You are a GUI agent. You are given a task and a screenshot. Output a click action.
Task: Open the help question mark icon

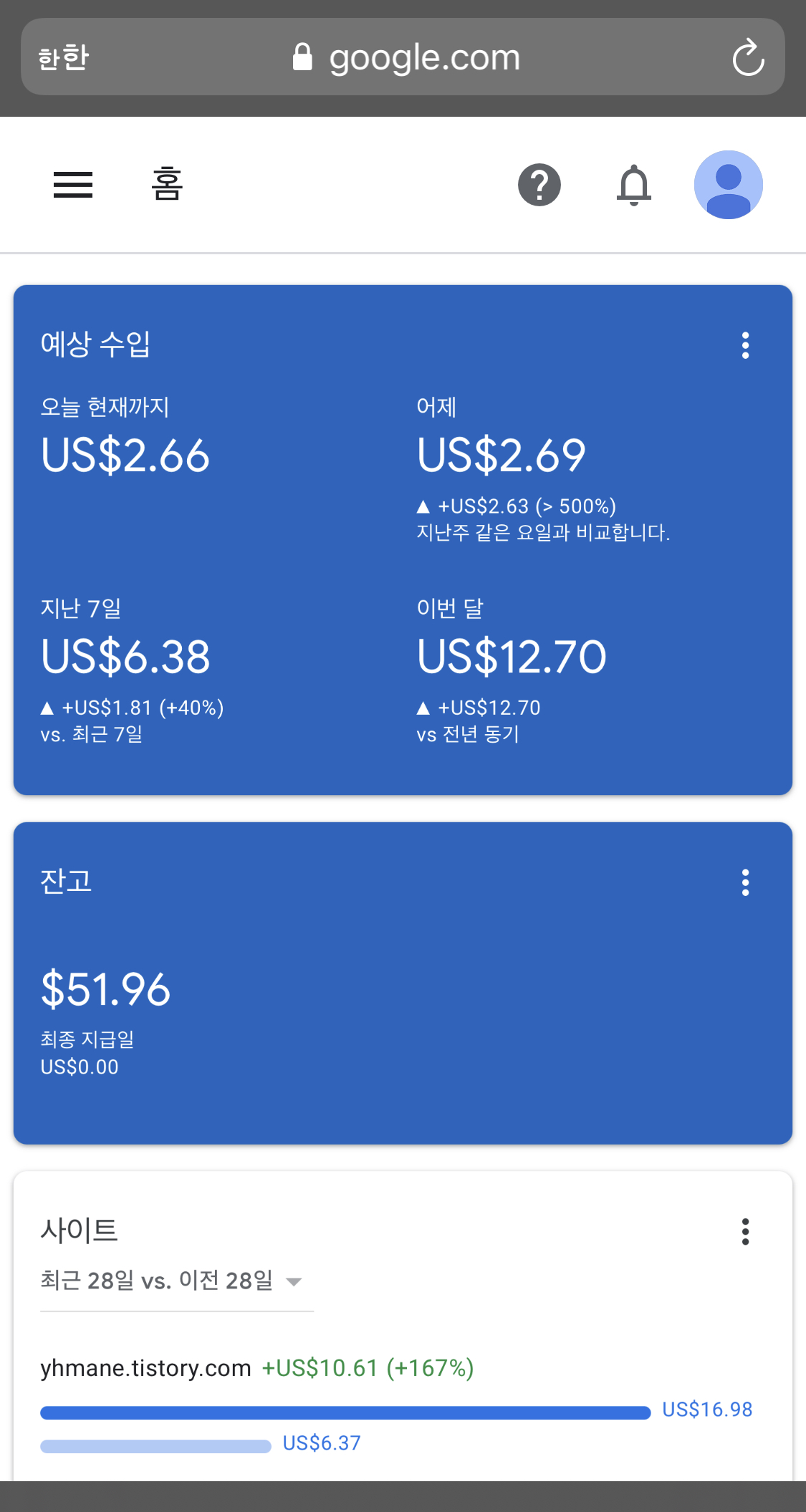pos(539,185)
